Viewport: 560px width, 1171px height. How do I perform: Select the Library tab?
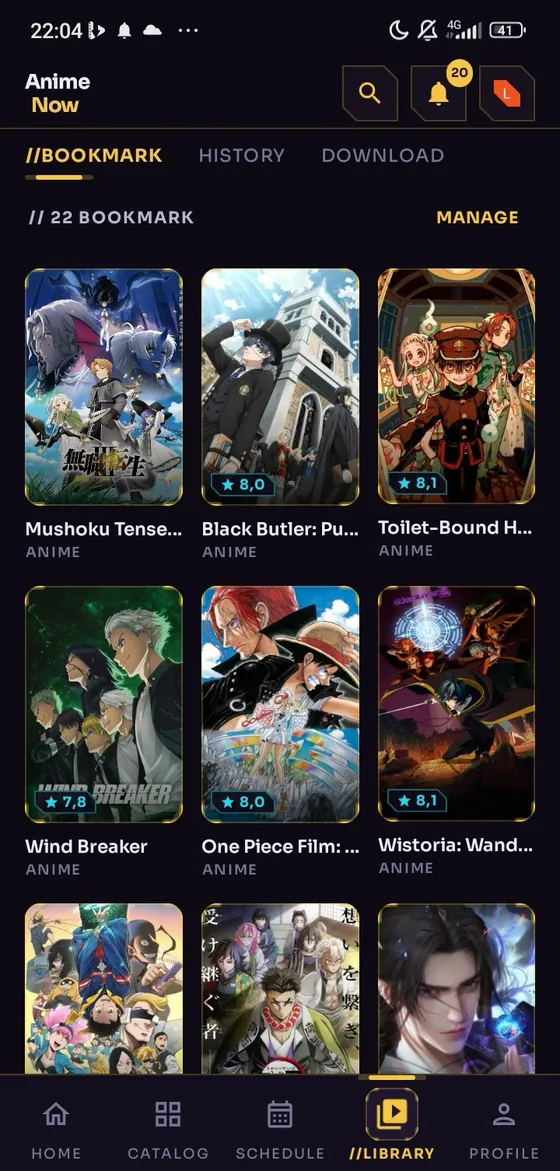point(392,1126)
